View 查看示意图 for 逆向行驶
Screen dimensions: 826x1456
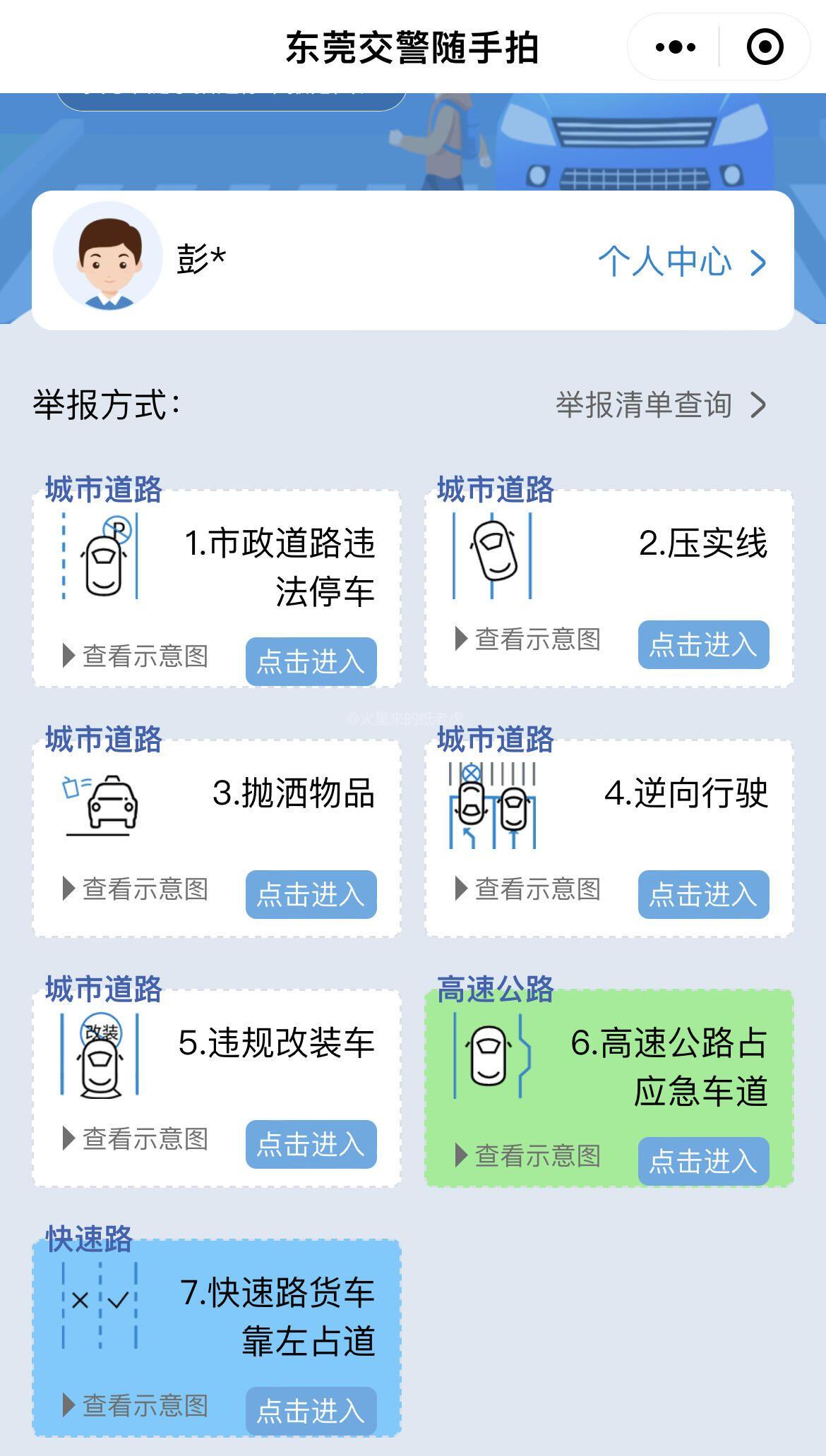(528, 889)
